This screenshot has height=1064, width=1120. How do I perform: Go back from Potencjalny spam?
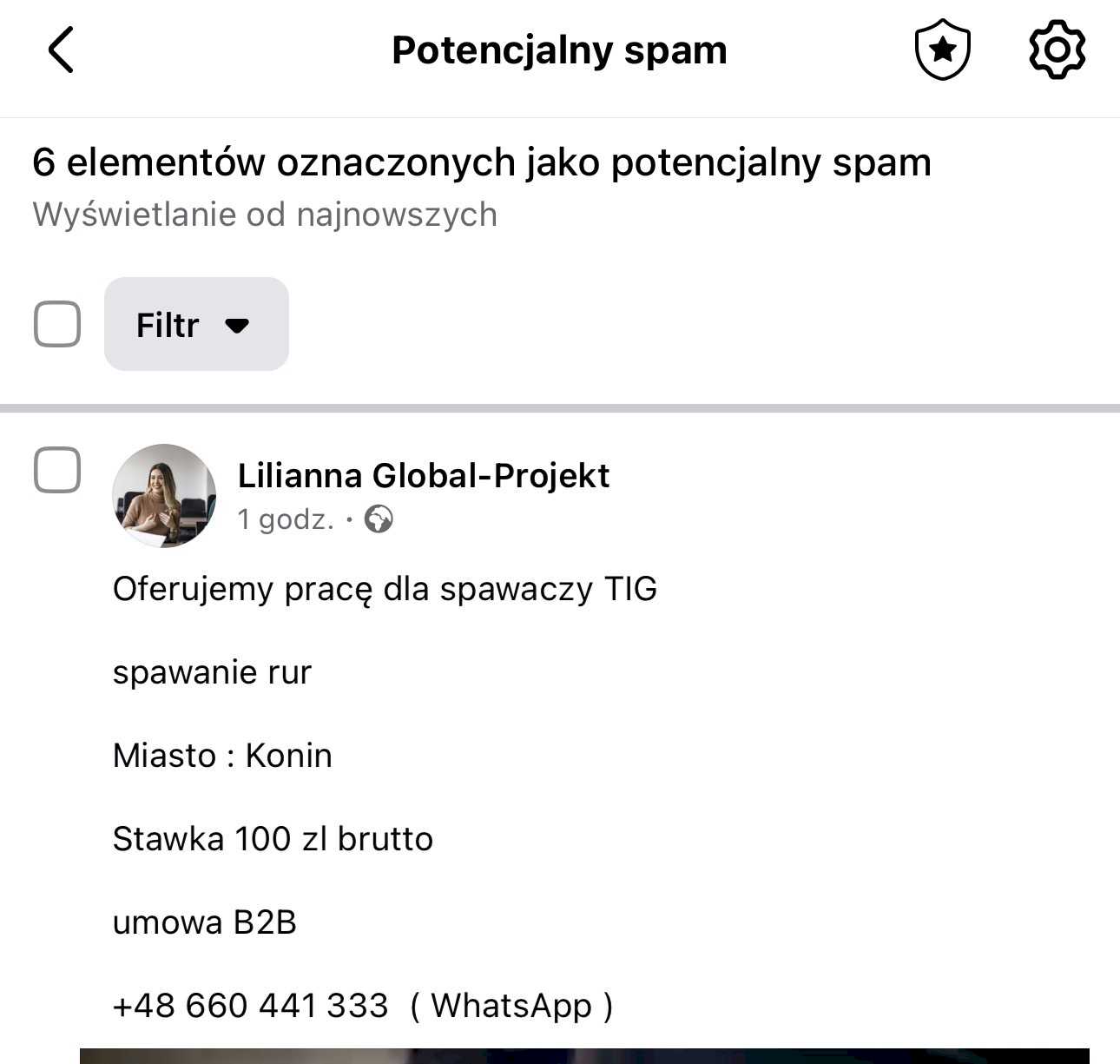pyautogui.click(x=61, y=50)
